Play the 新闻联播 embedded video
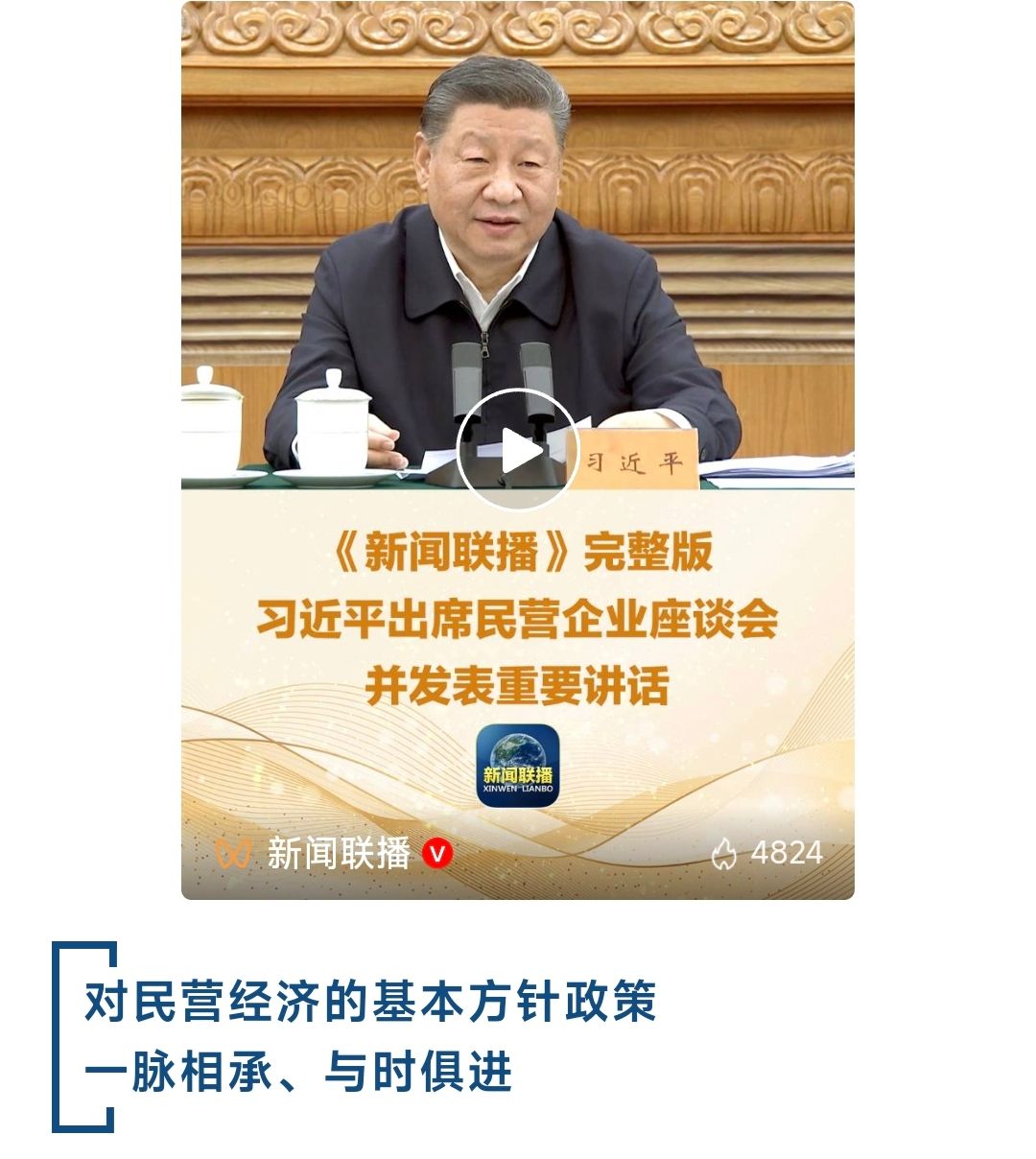Image resolution: width=1036 pixels, height=1159 pixels. pos(517,450)
